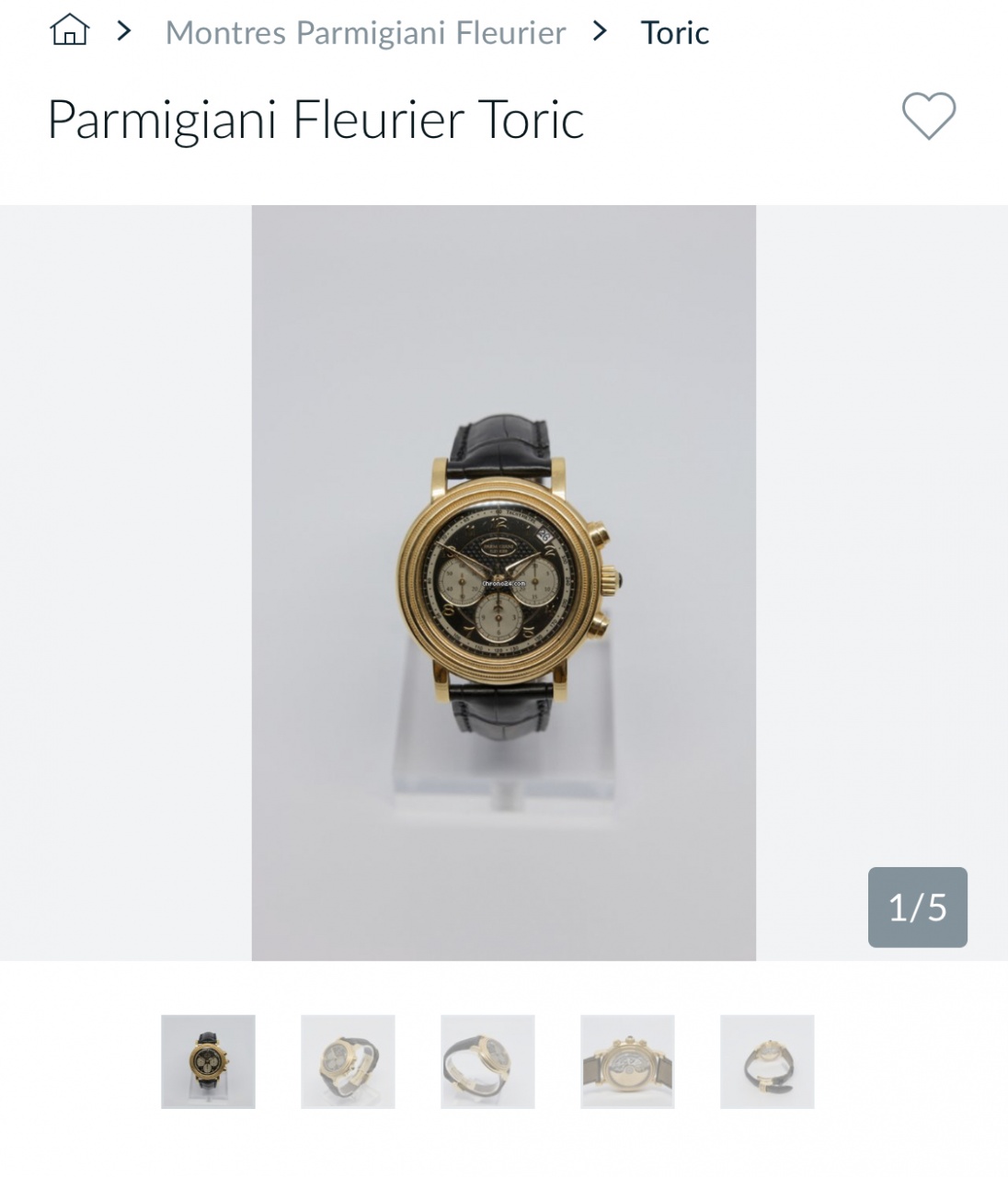Select the fourth thumbnail showing caseback
The height and width of the screenshot is (1177, 1008).
627,1061
